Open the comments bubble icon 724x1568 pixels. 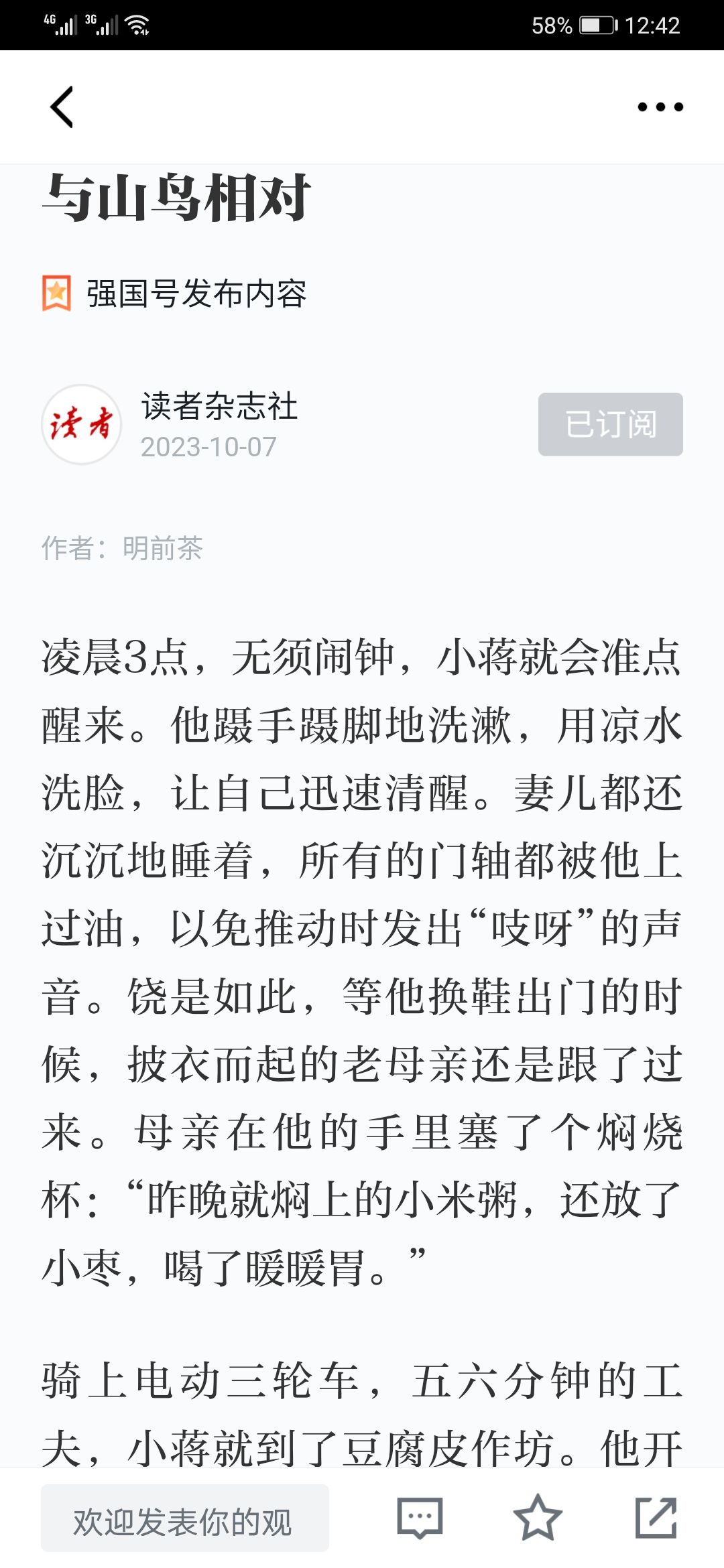click(x=420, y=1518)
